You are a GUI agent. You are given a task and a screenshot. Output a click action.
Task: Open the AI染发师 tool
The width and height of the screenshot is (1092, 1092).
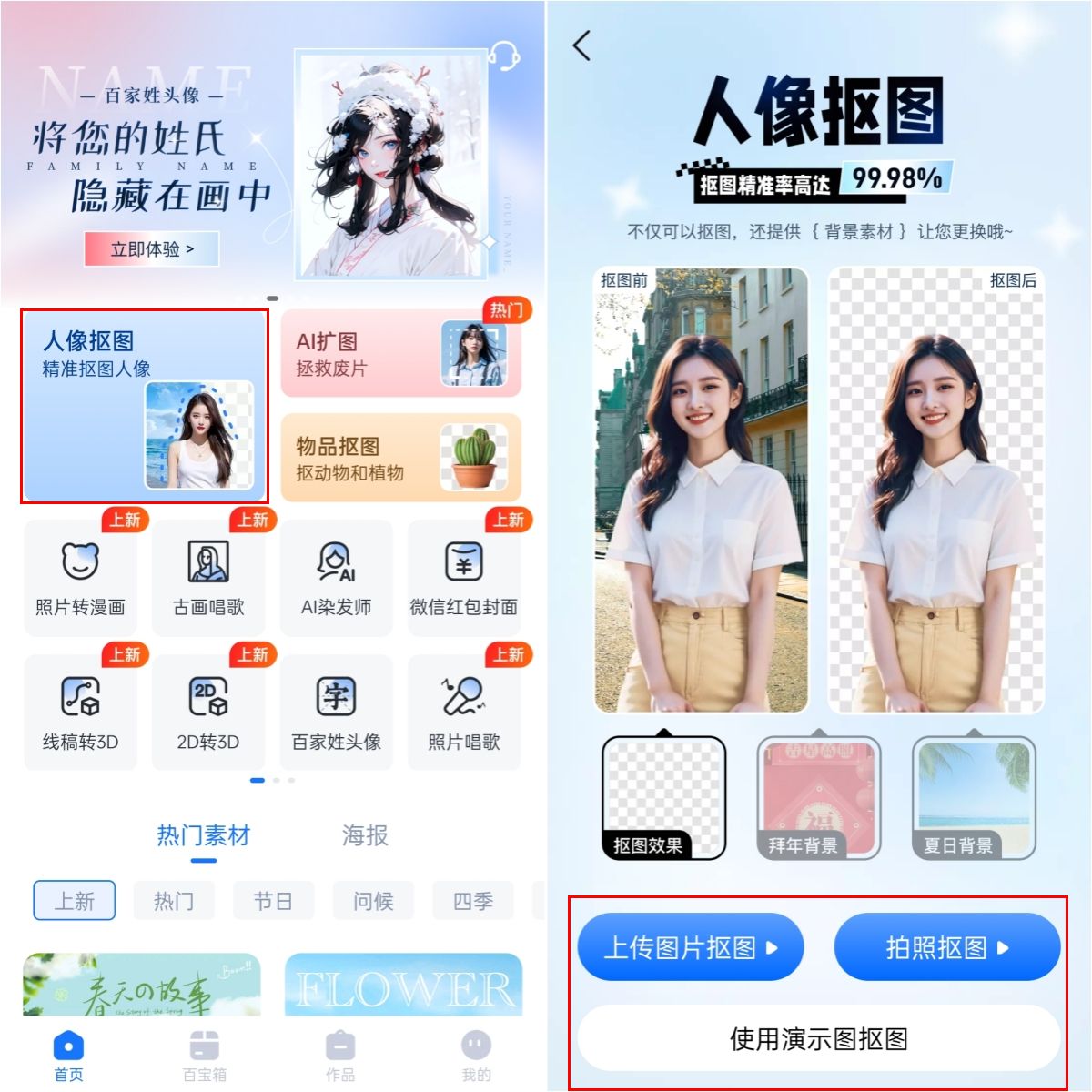pos(336,578)
